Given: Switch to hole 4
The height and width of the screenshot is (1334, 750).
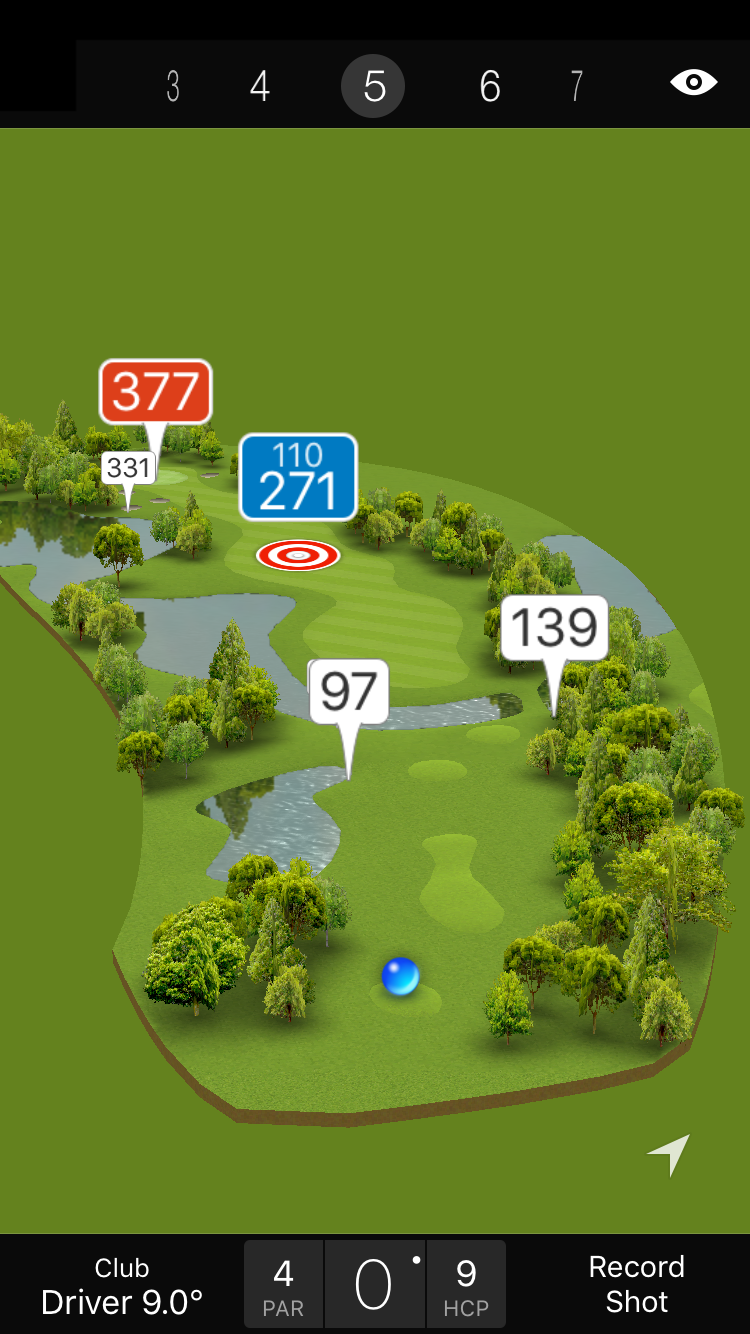Looking at the screenshot, I should point(260,87).
